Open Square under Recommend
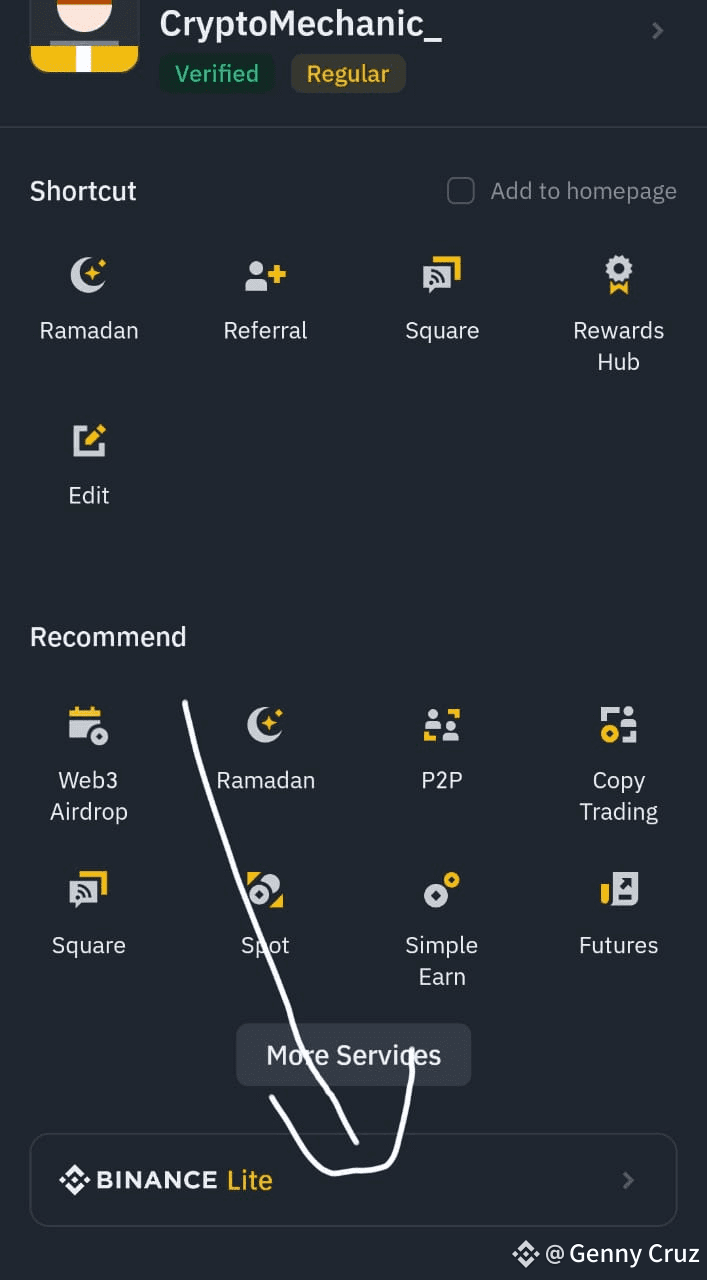The height and width of the screenshot is (1280, 707). point(89,914)
